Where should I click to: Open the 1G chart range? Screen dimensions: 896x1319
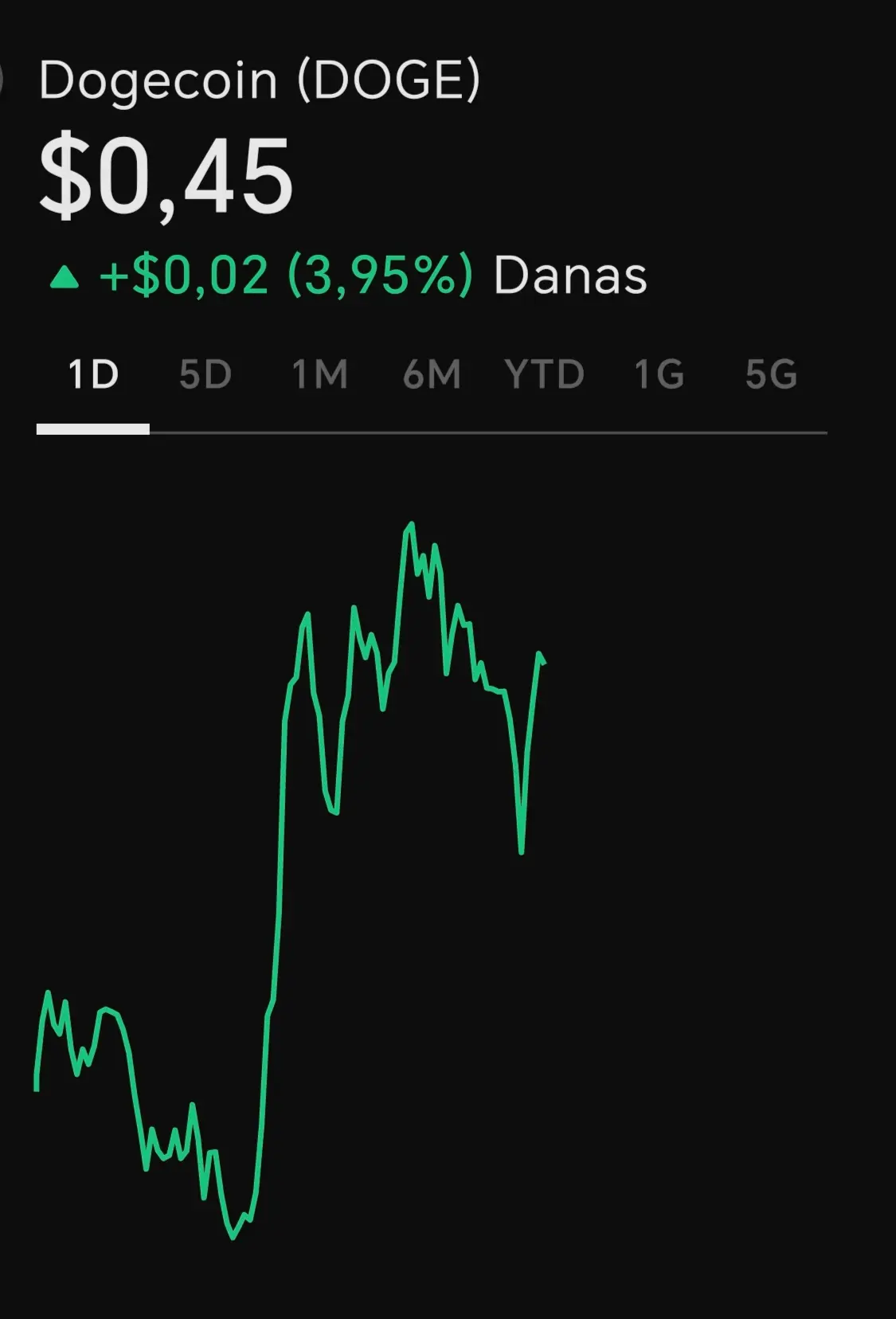pyautogui.click(x=659, y=374)
